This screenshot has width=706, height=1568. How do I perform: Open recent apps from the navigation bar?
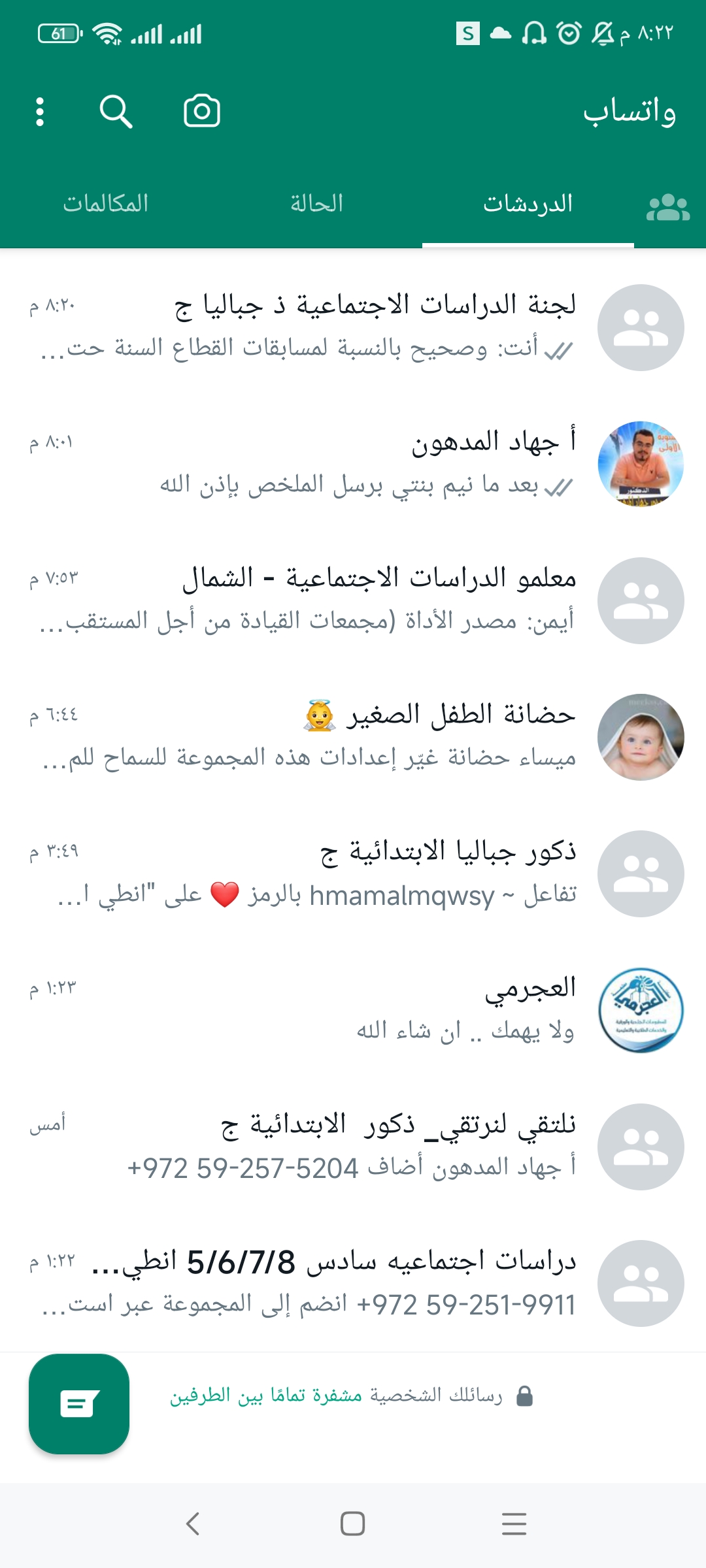(x=514, y=1524)
